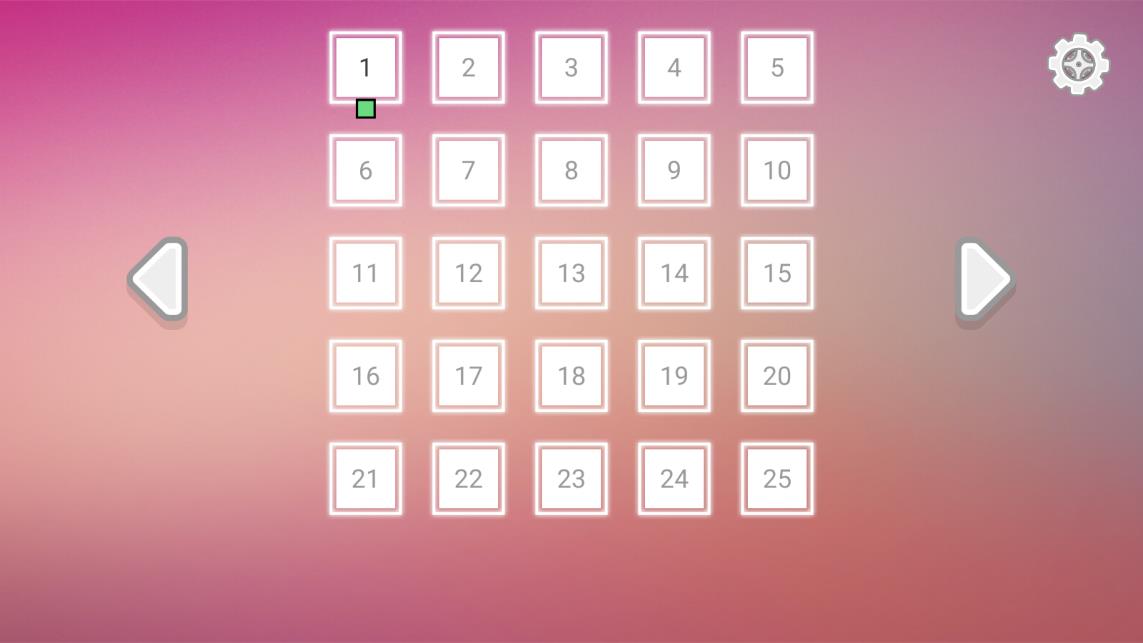The height and width of the screenshot is (643, 1143).
Task: Select level 9
Action: [674, 171]
